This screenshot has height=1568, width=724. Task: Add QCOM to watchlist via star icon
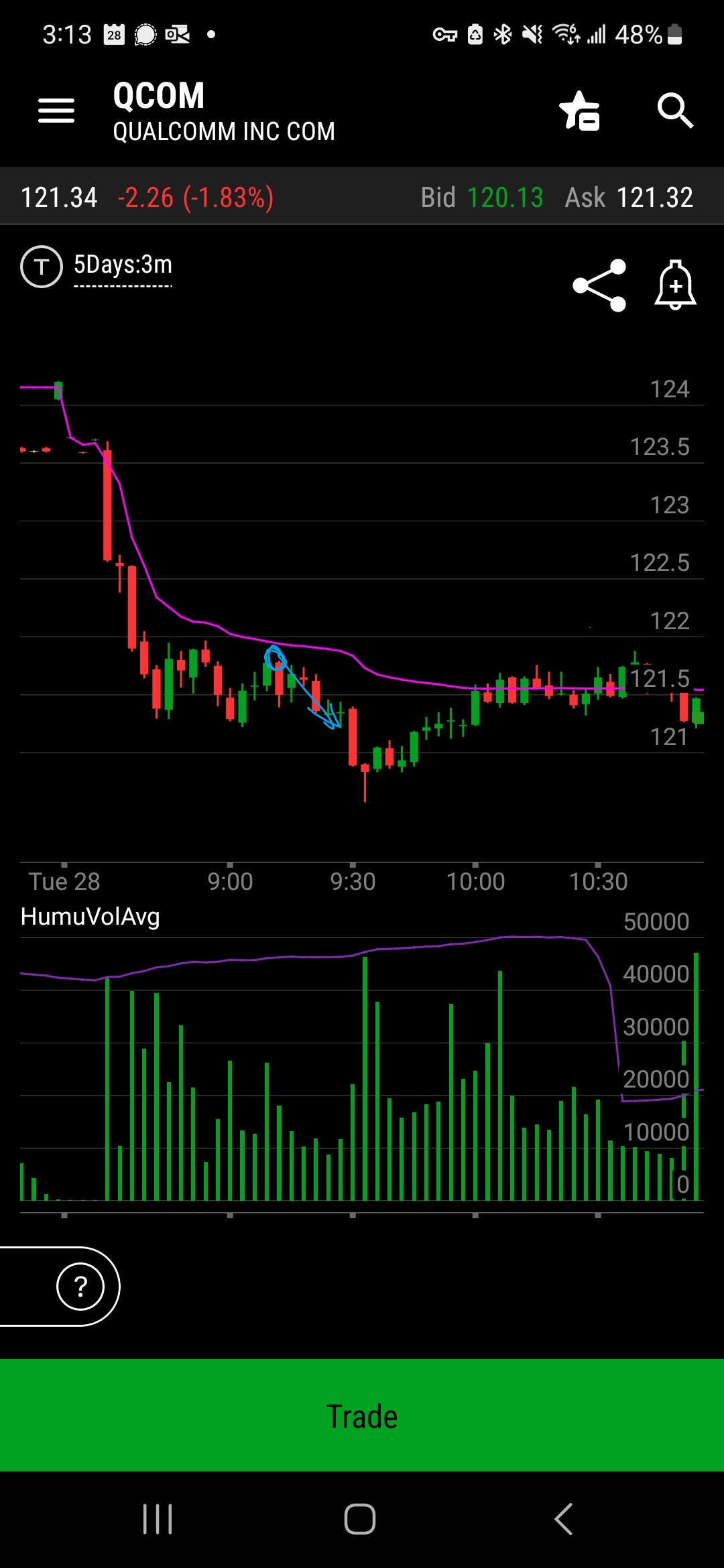coord(580,111)
